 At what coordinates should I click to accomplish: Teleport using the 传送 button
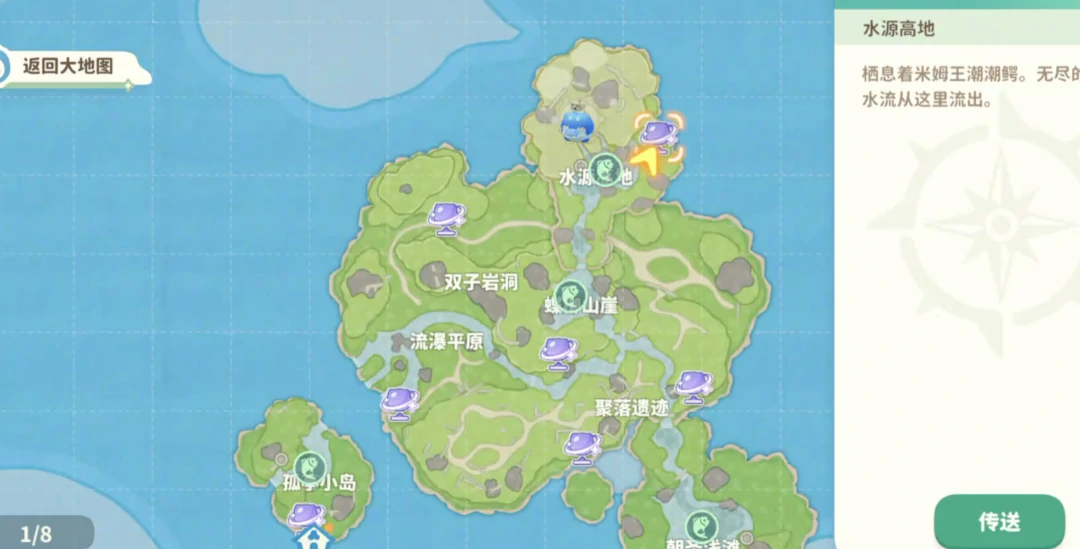(x=998, y=521)
